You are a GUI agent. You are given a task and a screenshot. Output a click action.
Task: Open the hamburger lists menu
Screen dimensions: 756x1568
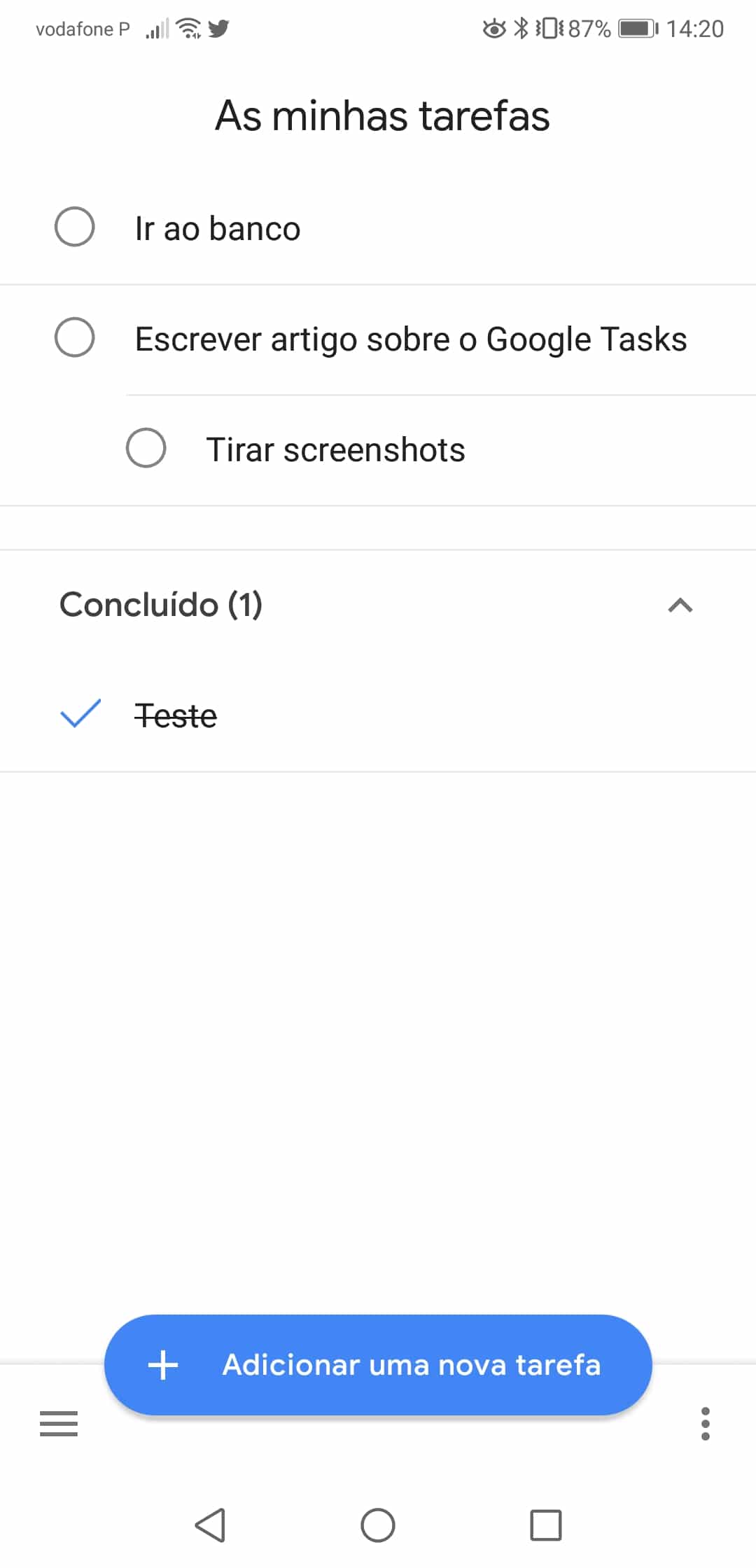point(59,1424)
